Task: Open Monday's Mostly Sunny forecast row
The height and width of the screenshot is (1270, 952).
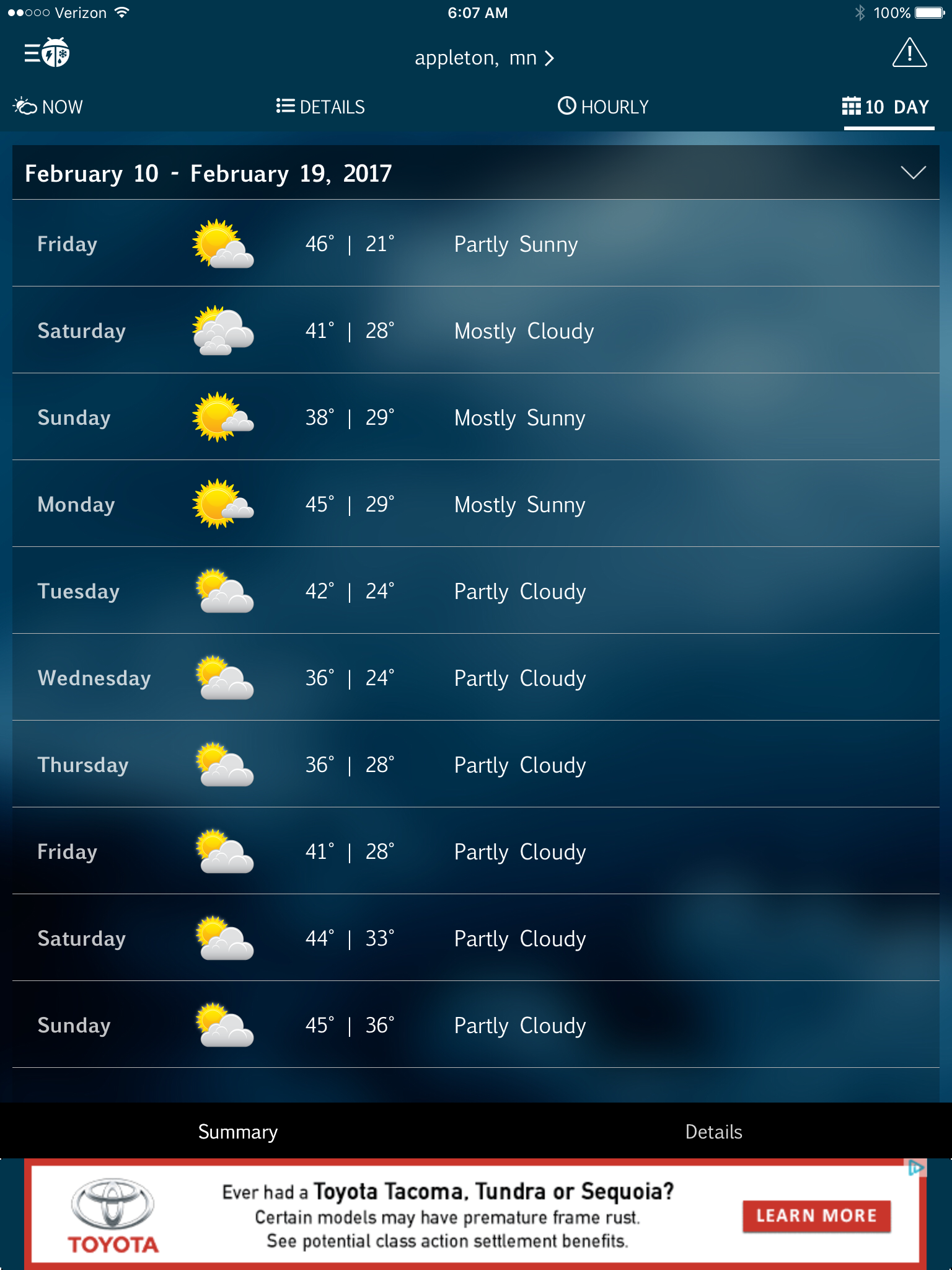Action: 476,504
